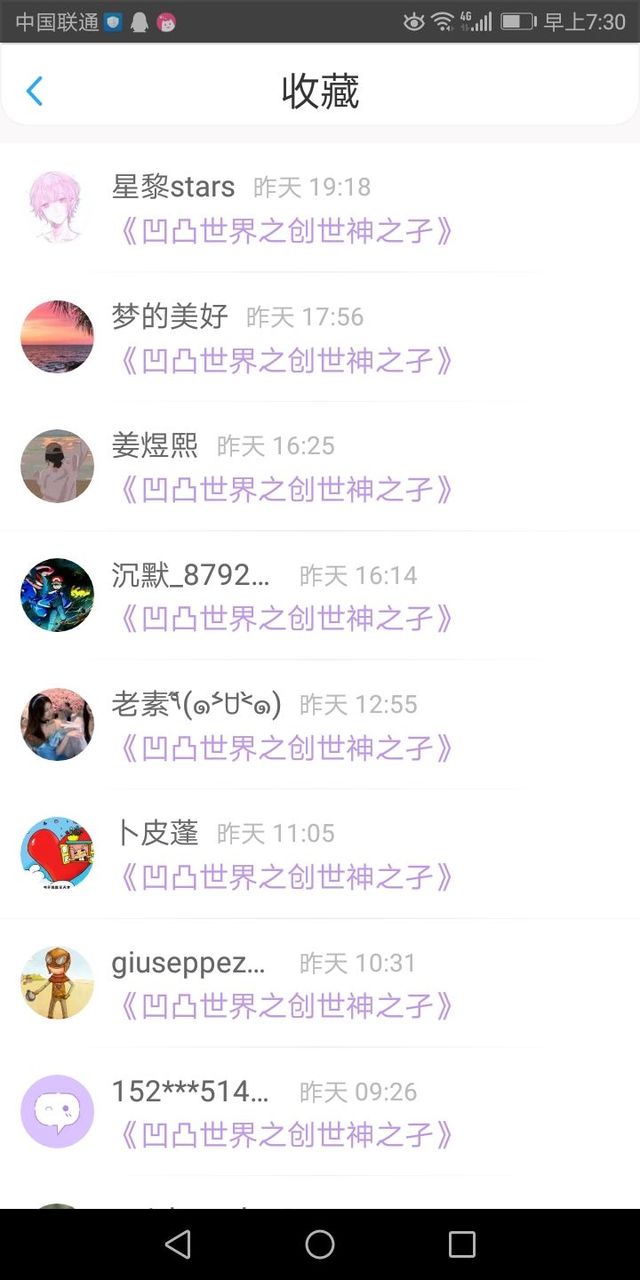Screen dimensions: 640x1280
Task: Tap the system home button
Action: click(x=320, y=1244)
